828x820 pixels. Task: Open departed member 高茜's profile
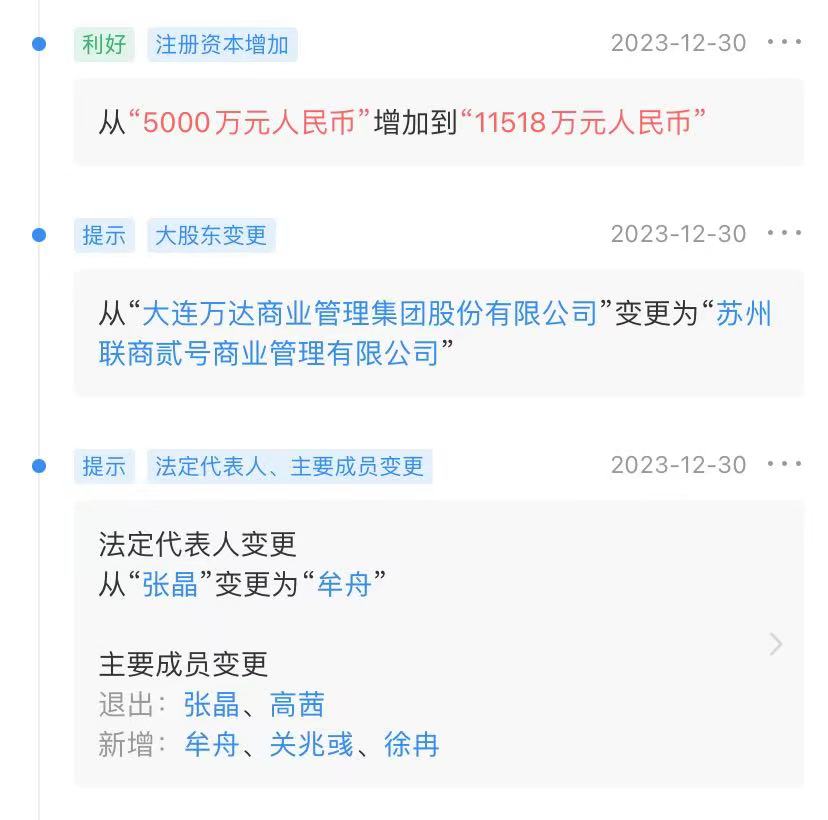(x=297, y=705)
